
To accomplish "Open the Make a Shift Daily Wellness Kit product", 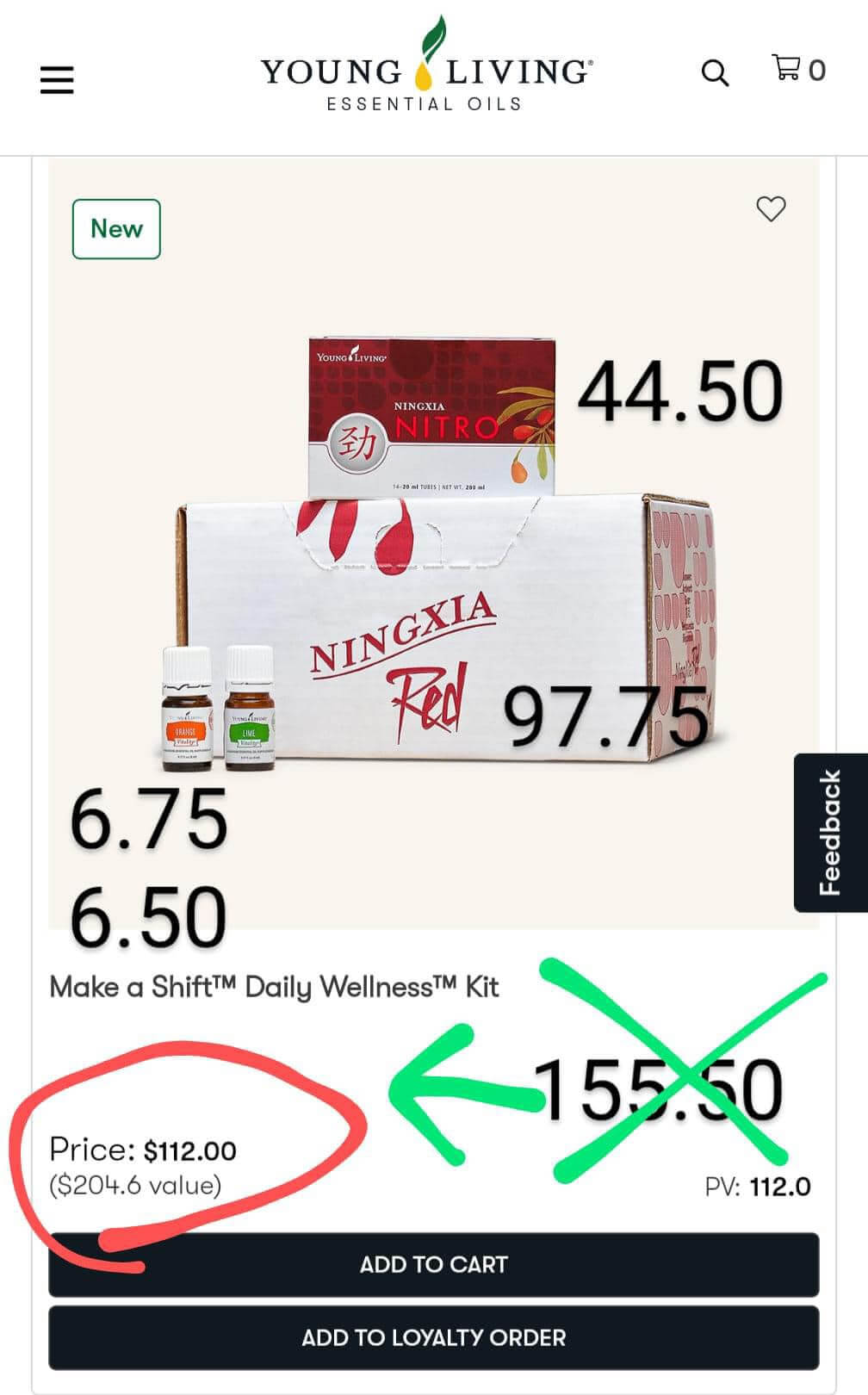I will pyautogui.click(x=274, y=987).
